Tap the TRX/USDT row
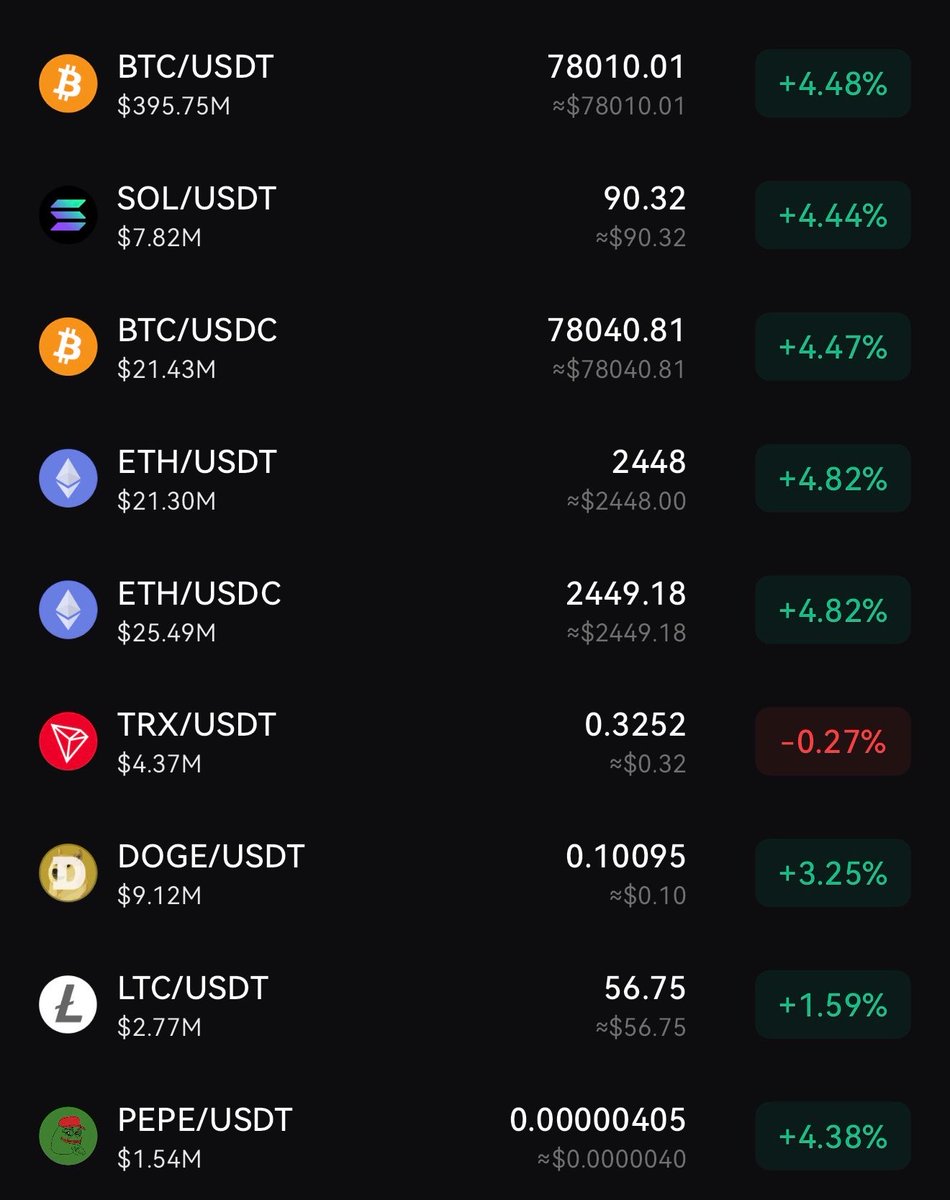This screenshot has height=1200, width=950. [196, 725]
